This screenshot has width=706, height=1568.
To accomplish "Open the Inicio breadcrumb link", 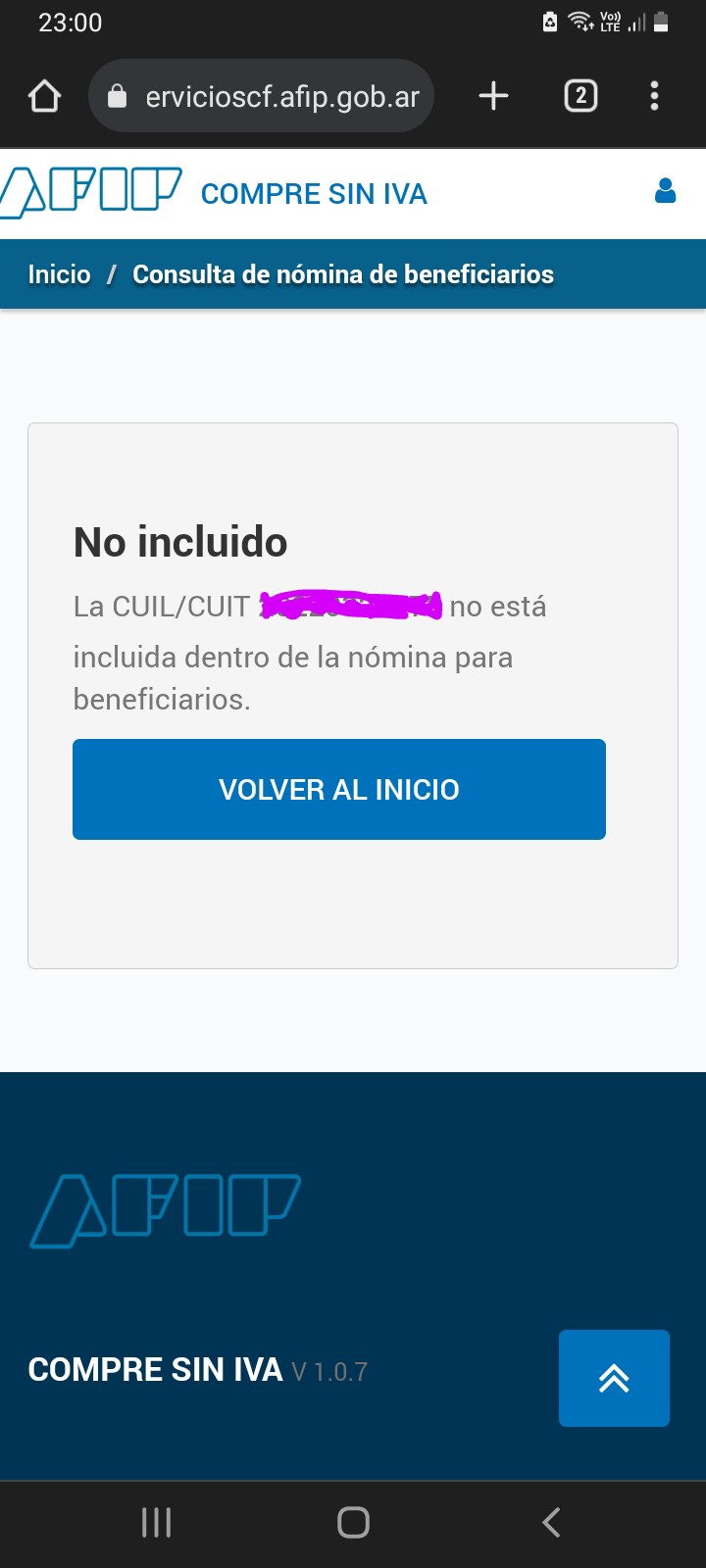I will (x=59, y=274).
